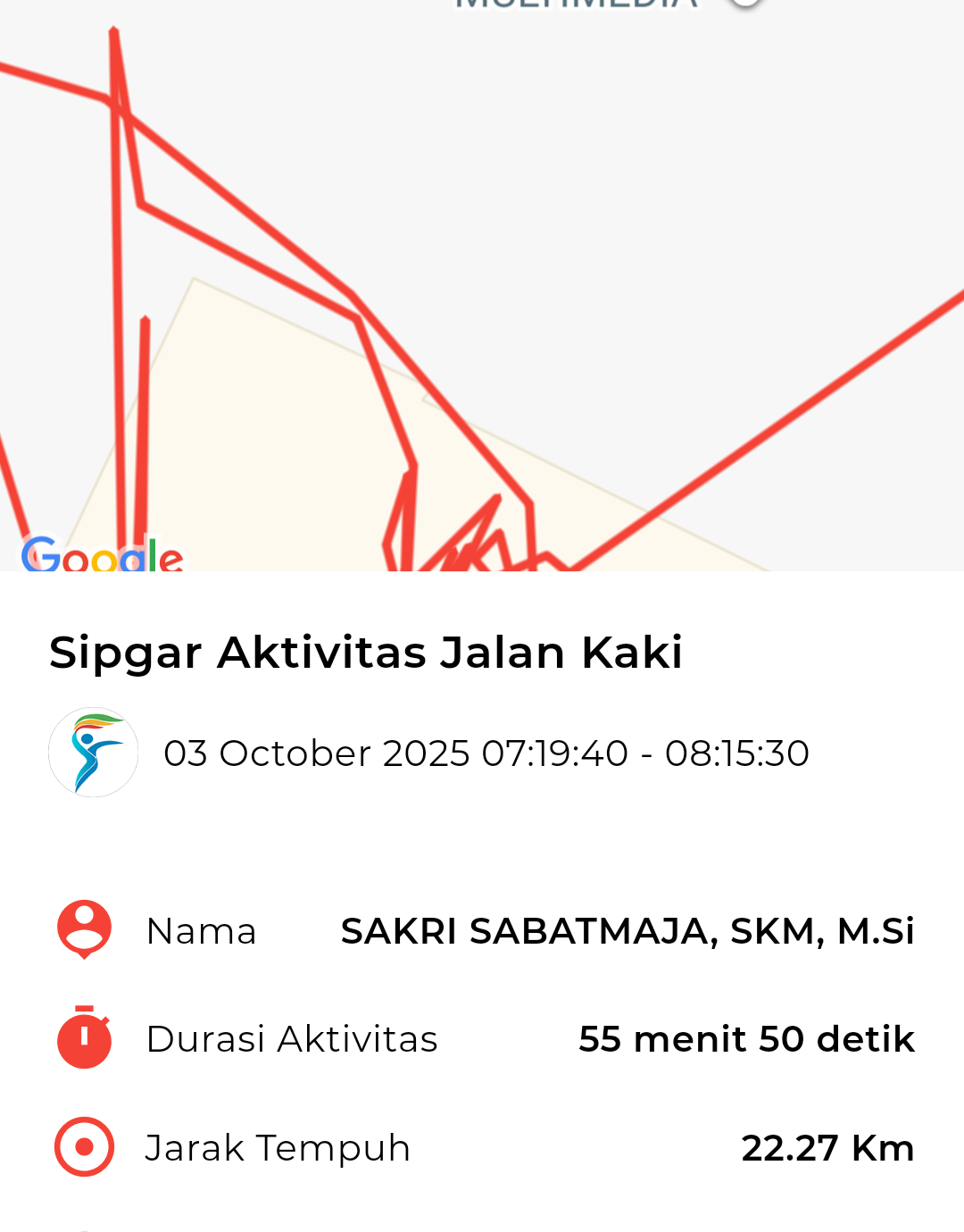Tap the walking route map

click(x=482, y=286)
